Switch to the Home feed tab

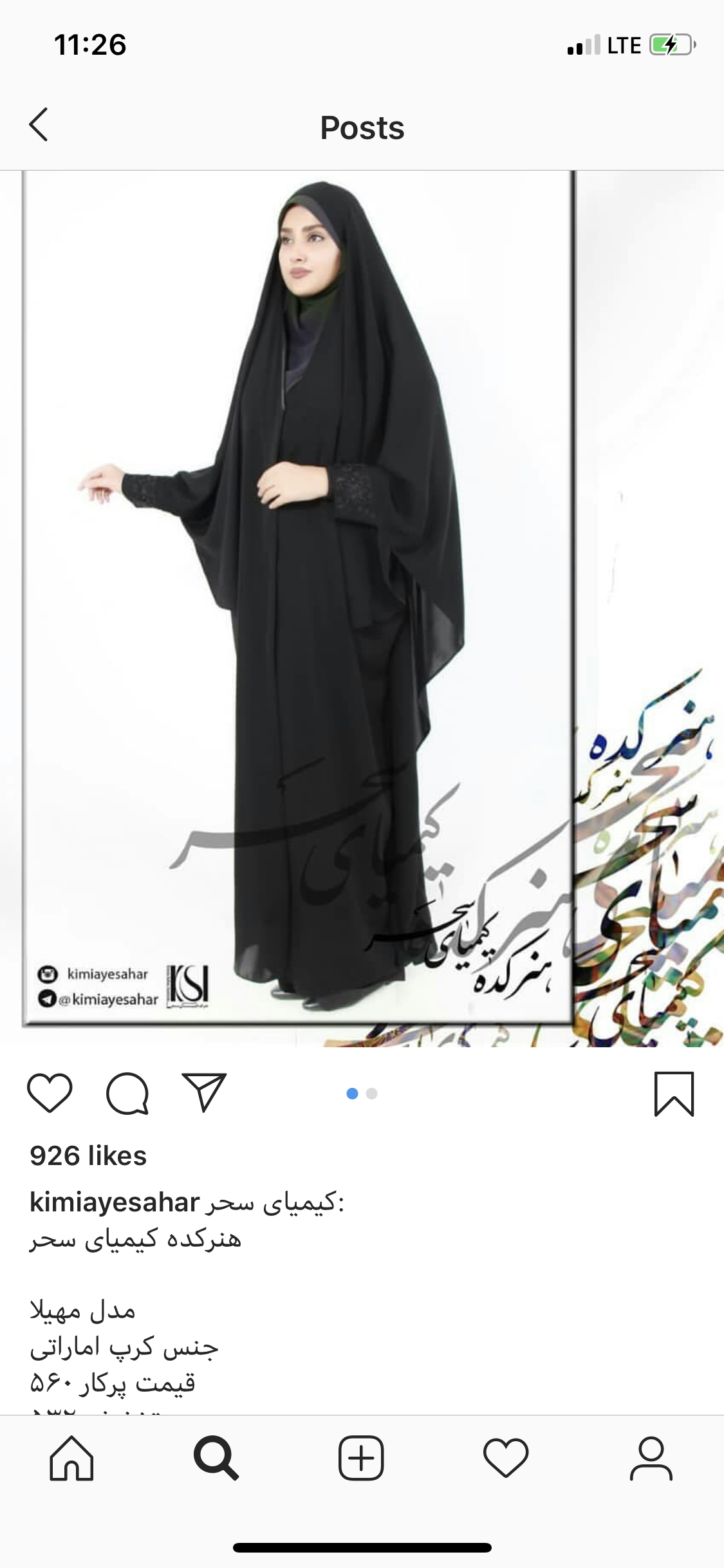72,1459
